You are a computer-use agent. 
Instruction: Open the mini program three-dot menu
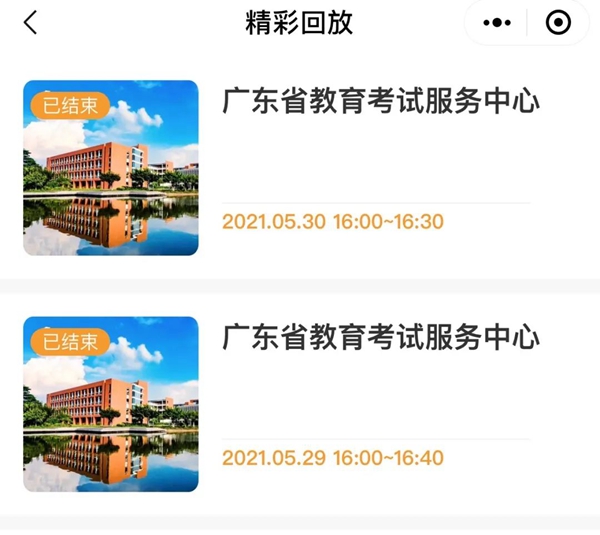[x=497, y=23]
